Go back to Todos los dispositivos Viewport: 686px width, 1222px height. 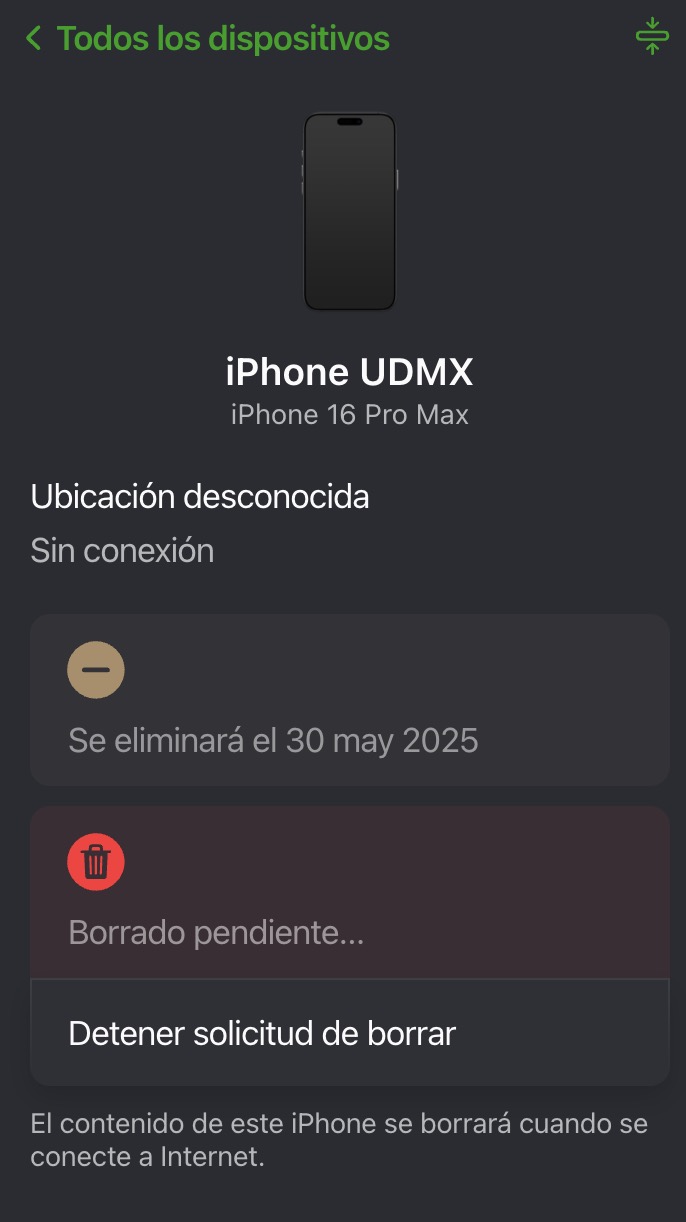pyautogui.click(x=208, y=39)
